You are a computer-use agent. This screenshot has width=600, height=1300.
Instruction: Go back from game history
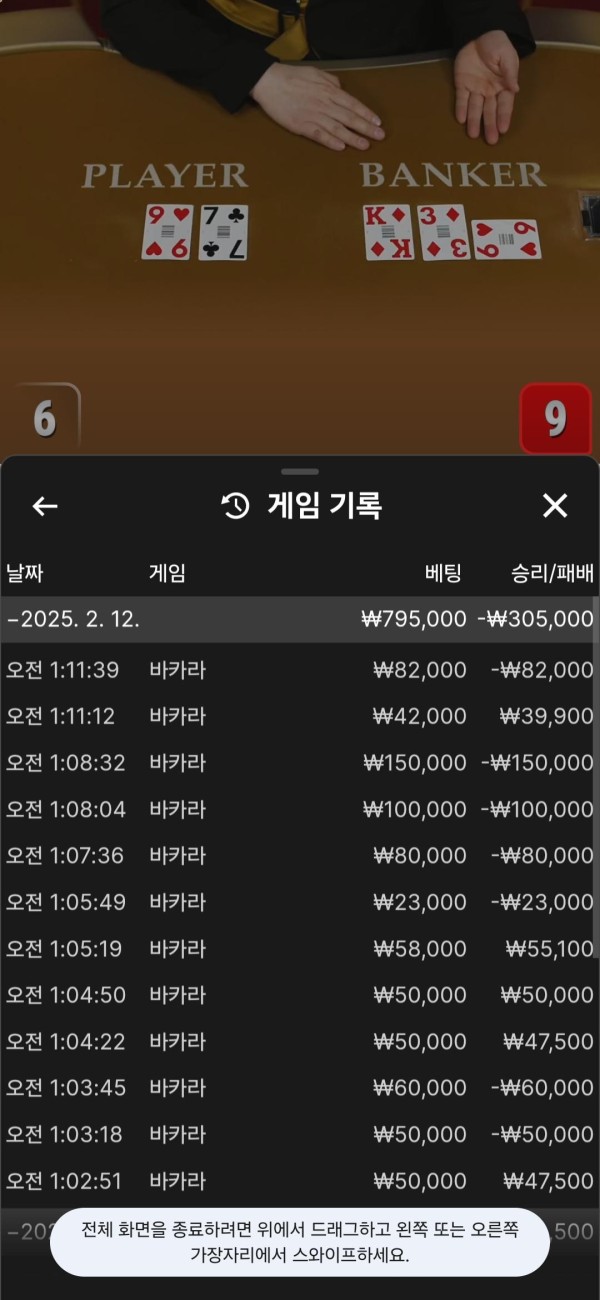(45, 506)
